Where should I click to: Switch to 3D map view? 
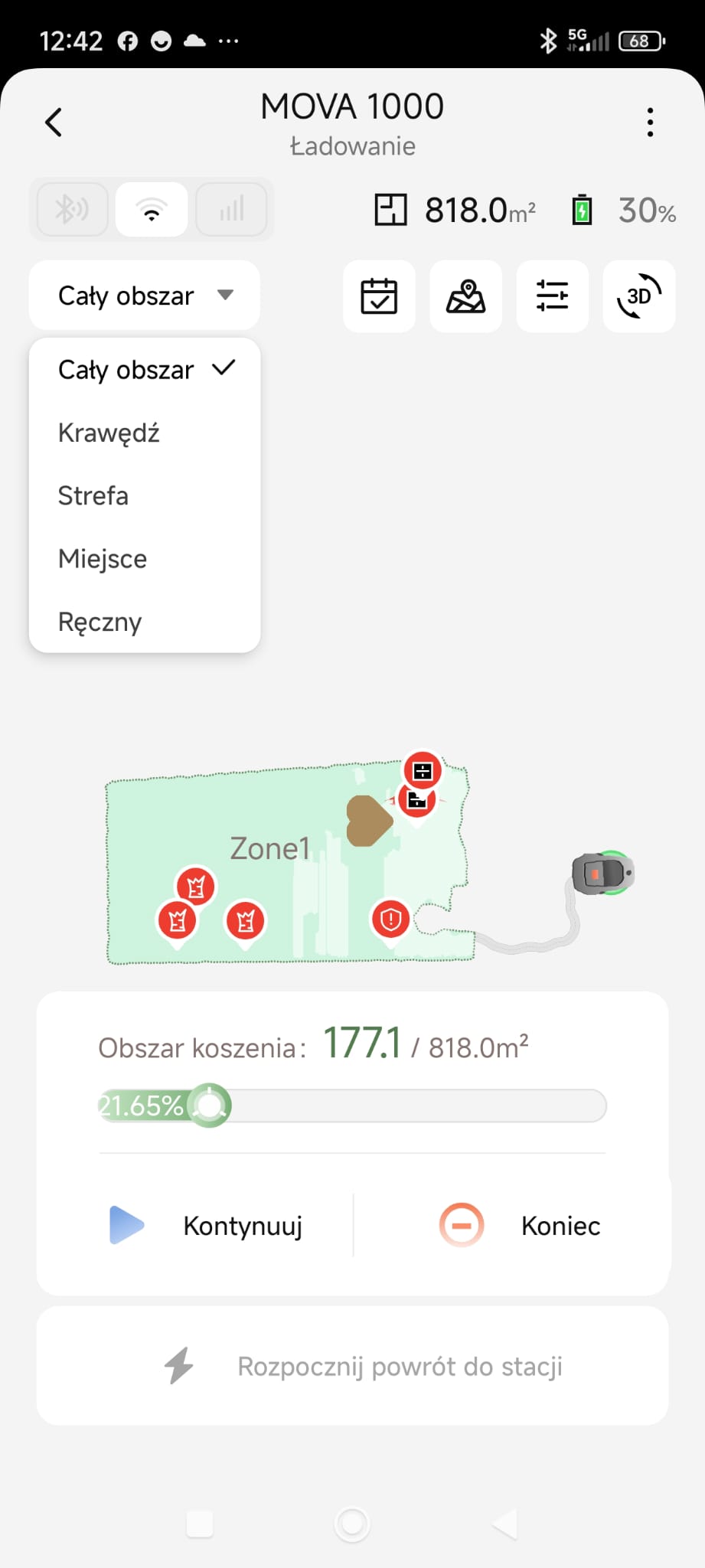[x=639, y=296]
